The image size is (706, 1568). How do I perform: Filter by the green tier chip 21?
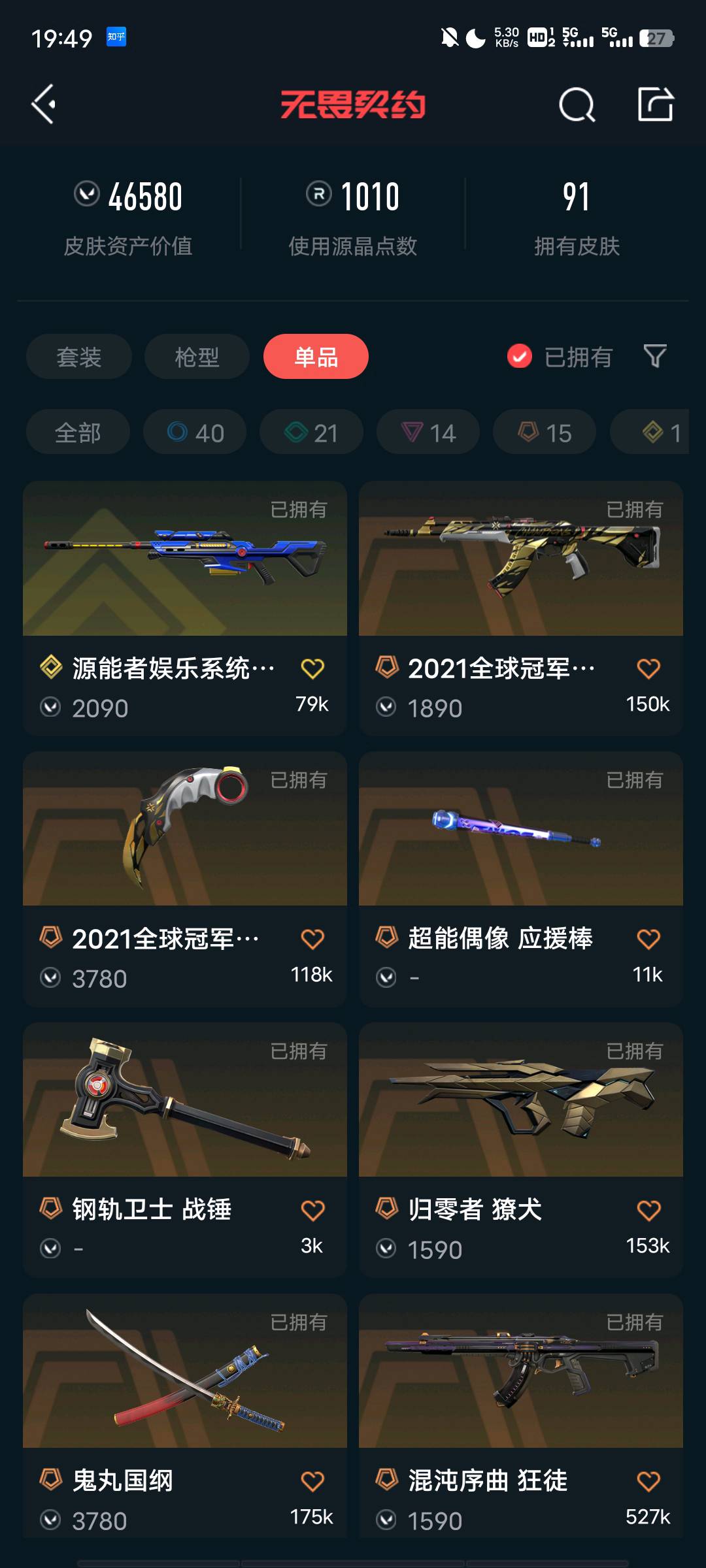[x=311, y=433]
